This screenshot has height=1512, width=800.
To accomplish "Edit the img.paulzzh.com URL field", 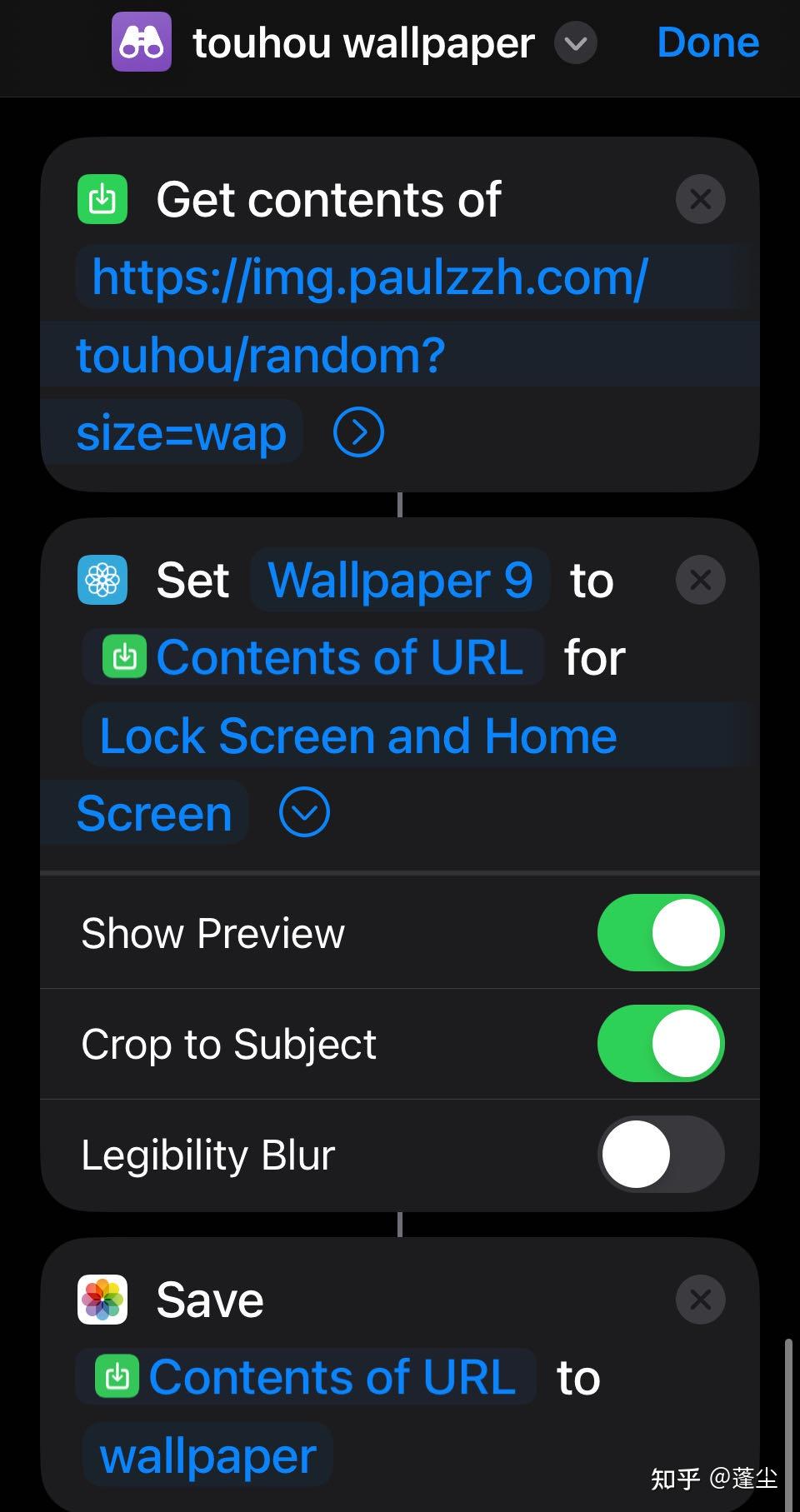I will pos(369,277).
